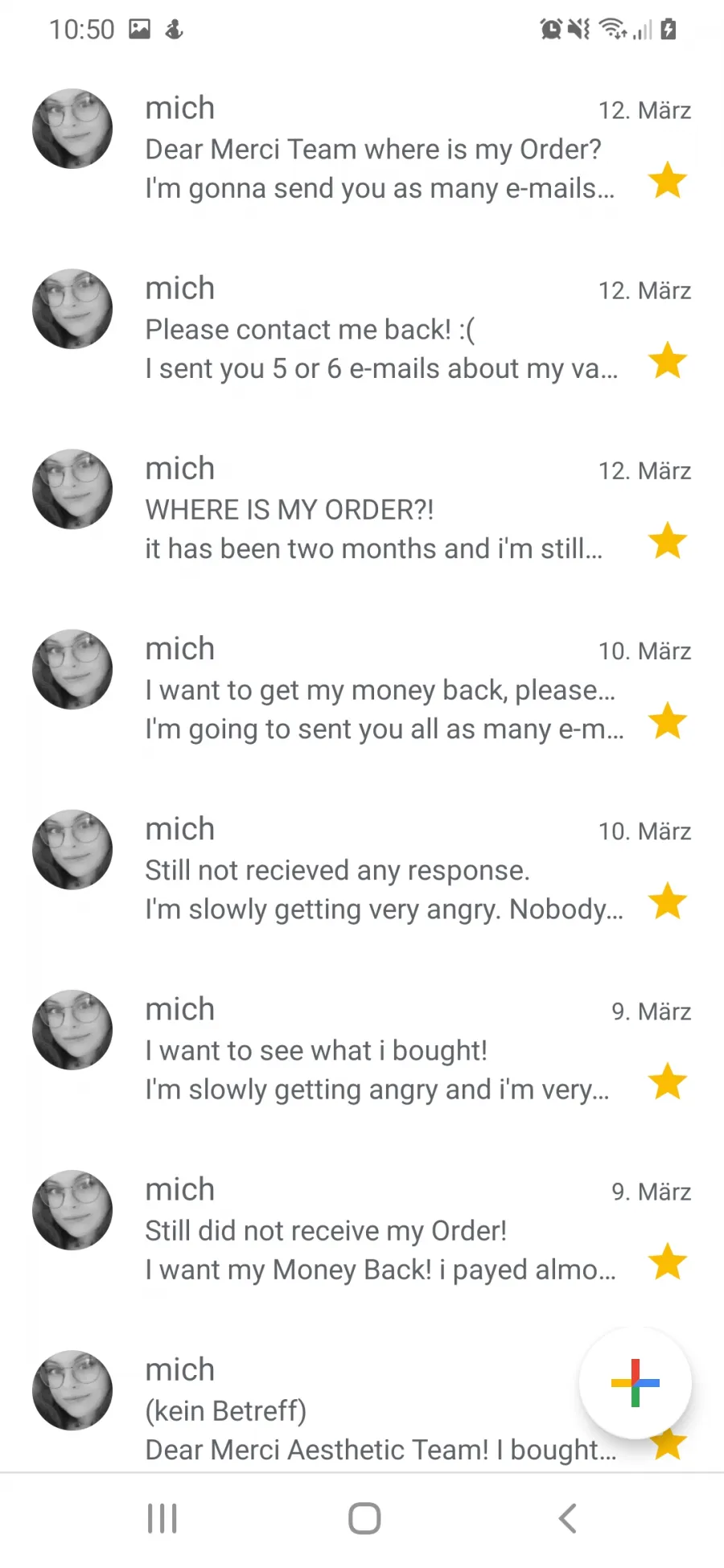Viewport: 724px width, 1568px height.
Task: Open email "Dear Merci Team where is my Order?"
Action: click(362, 148)
